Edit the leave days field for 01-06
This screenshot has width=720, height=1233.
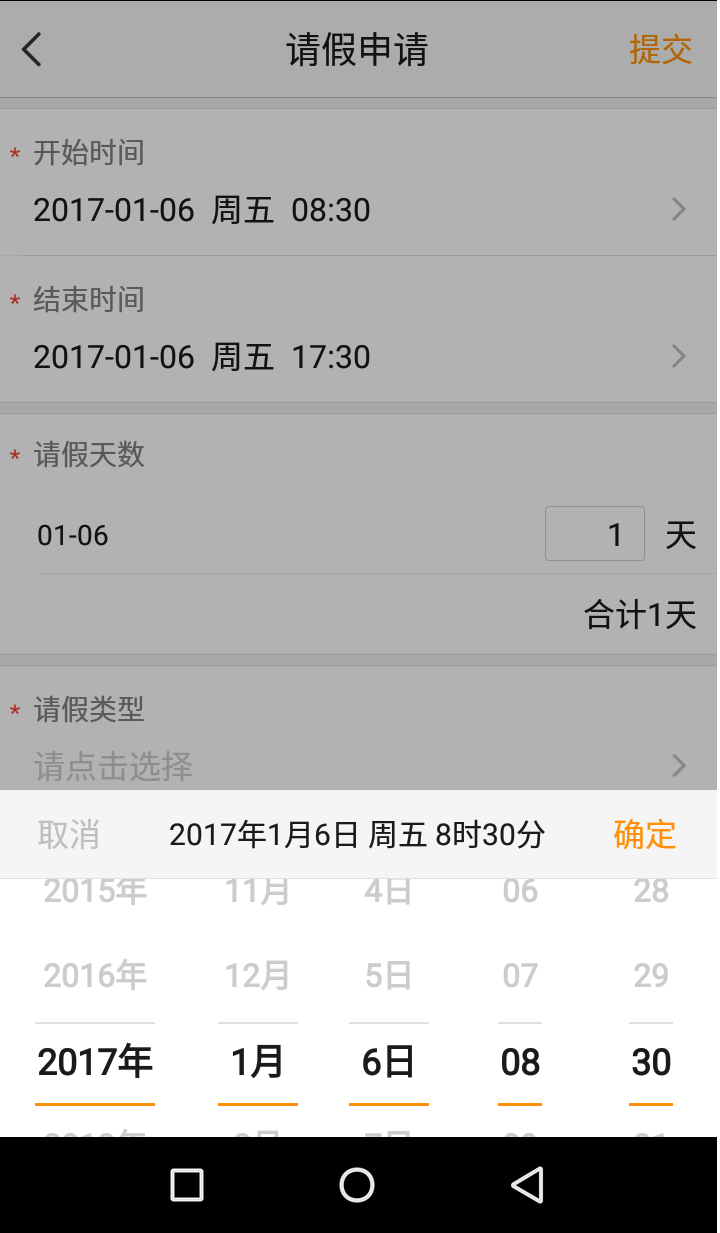pos(595,534)
